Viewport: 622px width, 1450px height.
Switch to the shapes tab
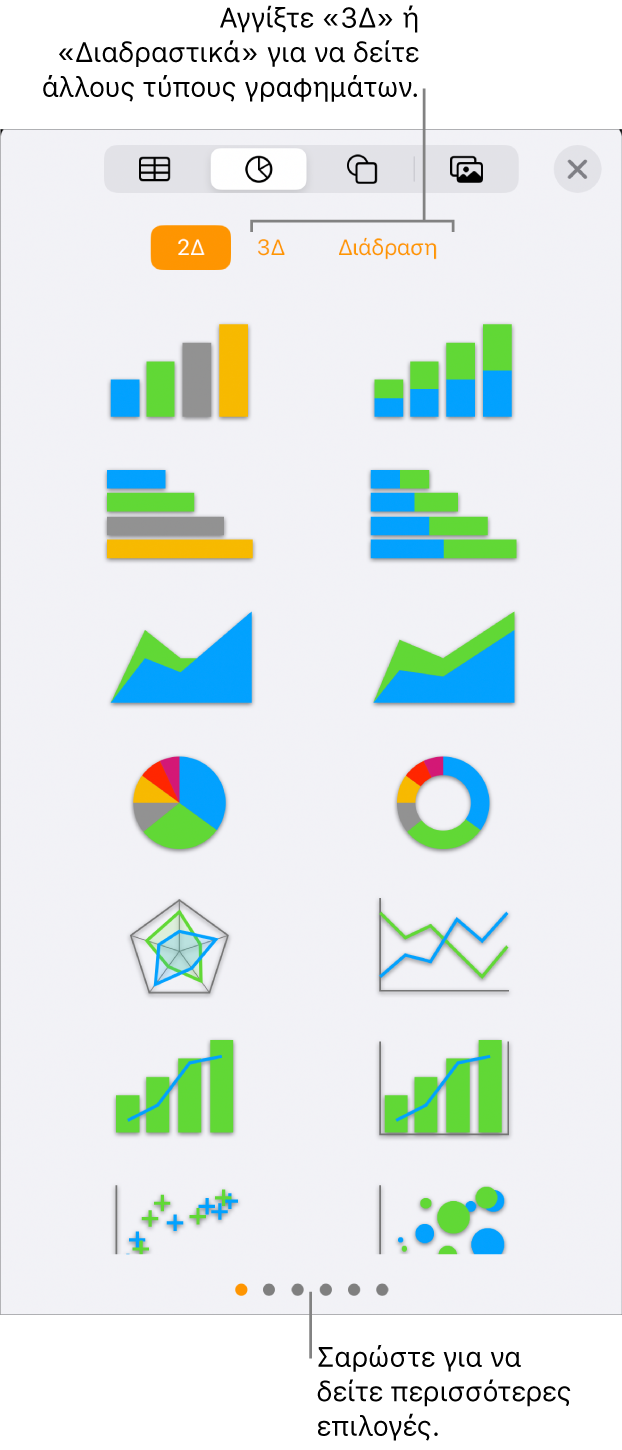[x=361, y=169]
